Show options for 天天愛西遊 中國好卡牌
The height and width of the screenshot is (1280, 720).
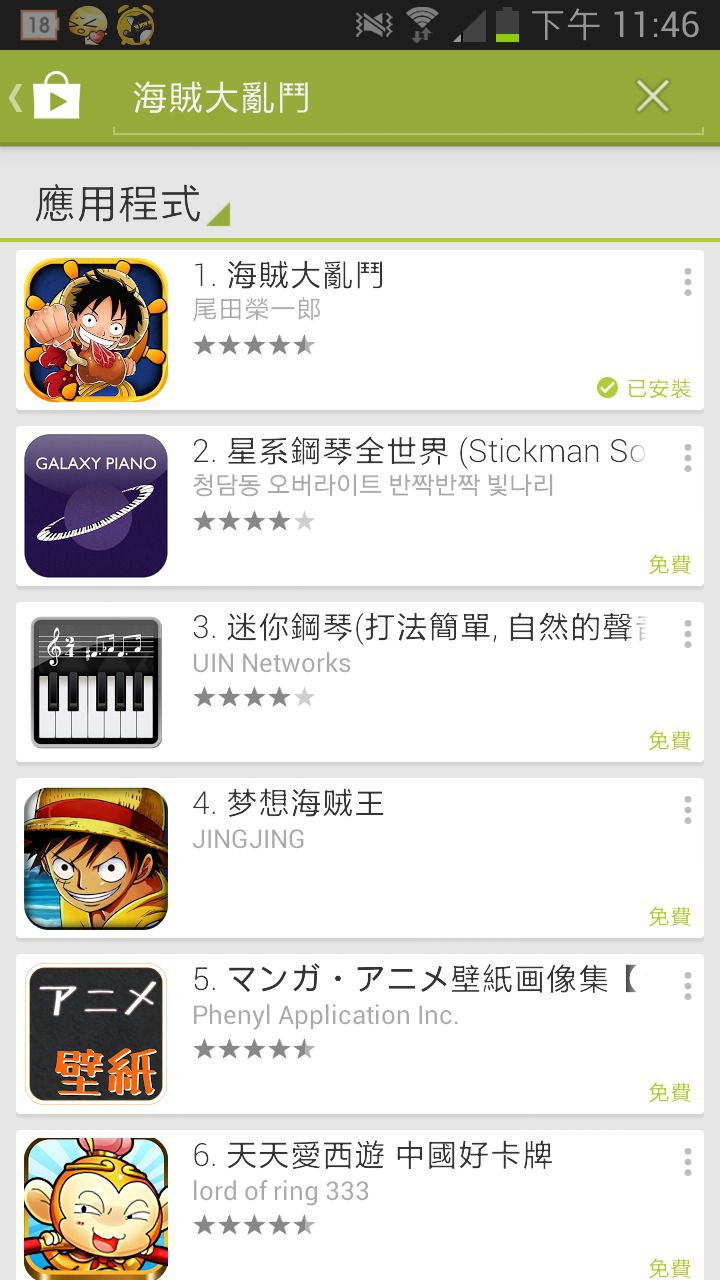pos(687,1162)
